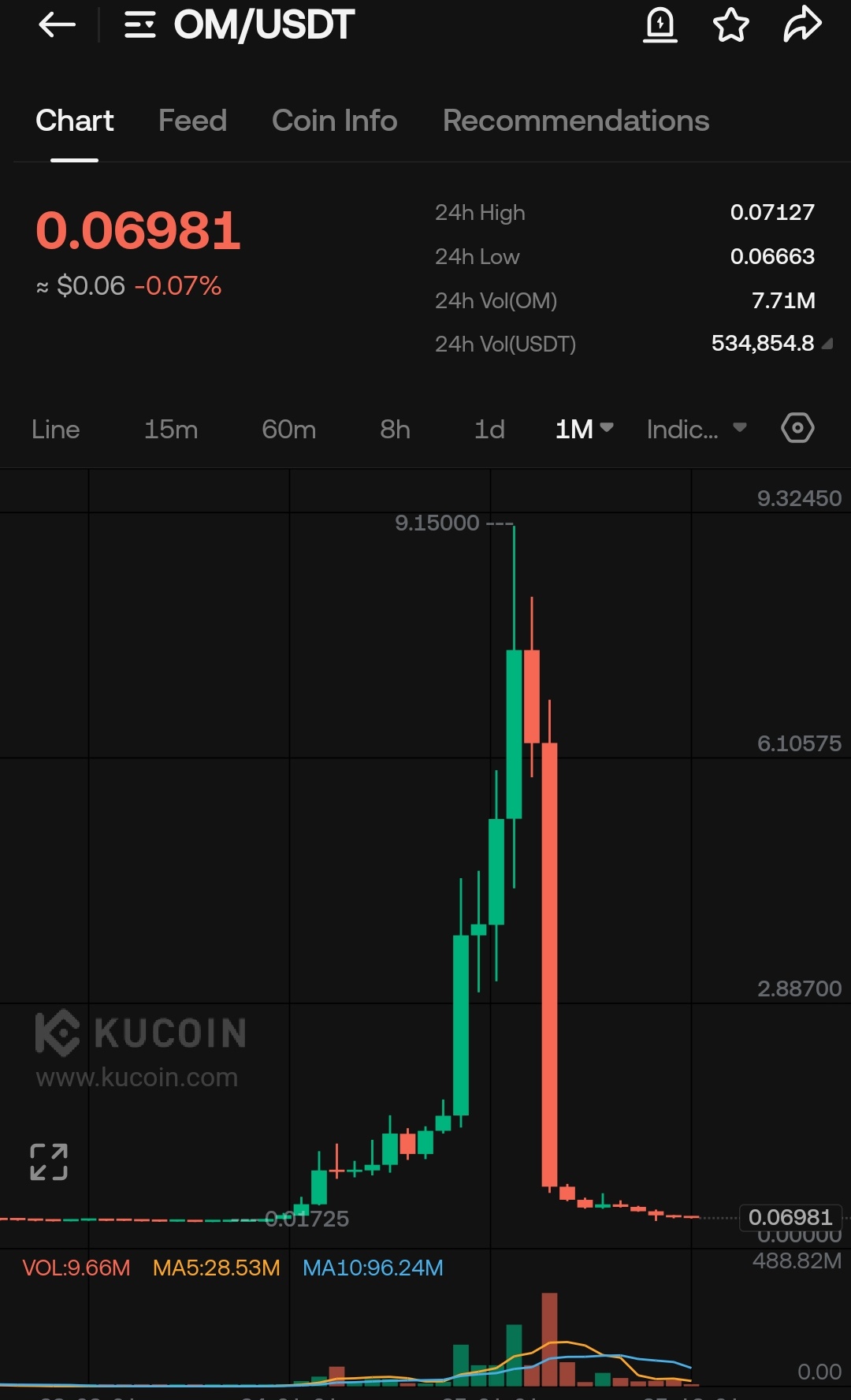Viewport: 851px width, 1400px height.
Task: Choose the 60m timeframe
Action: point(288,429)
